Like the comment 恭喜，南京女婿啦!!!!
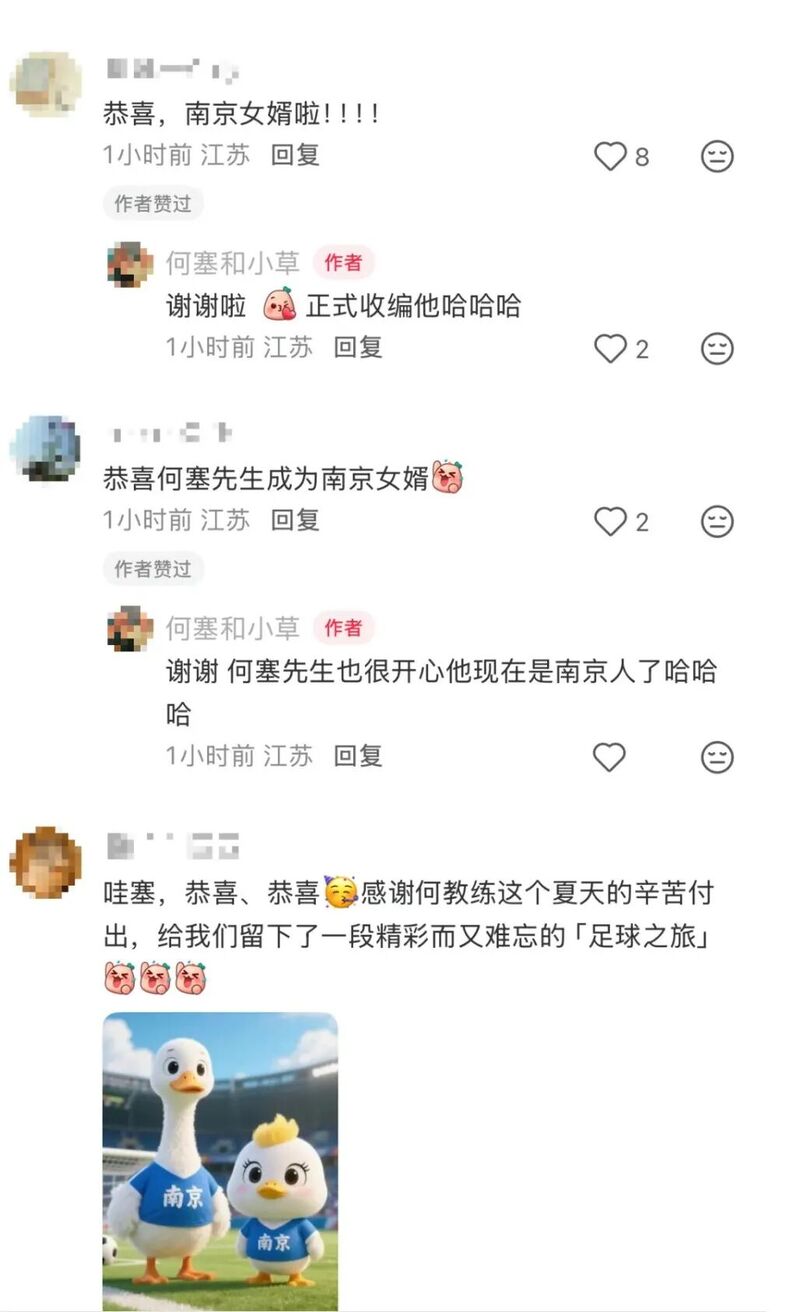Screen dimensions: 800x1312 609,156
